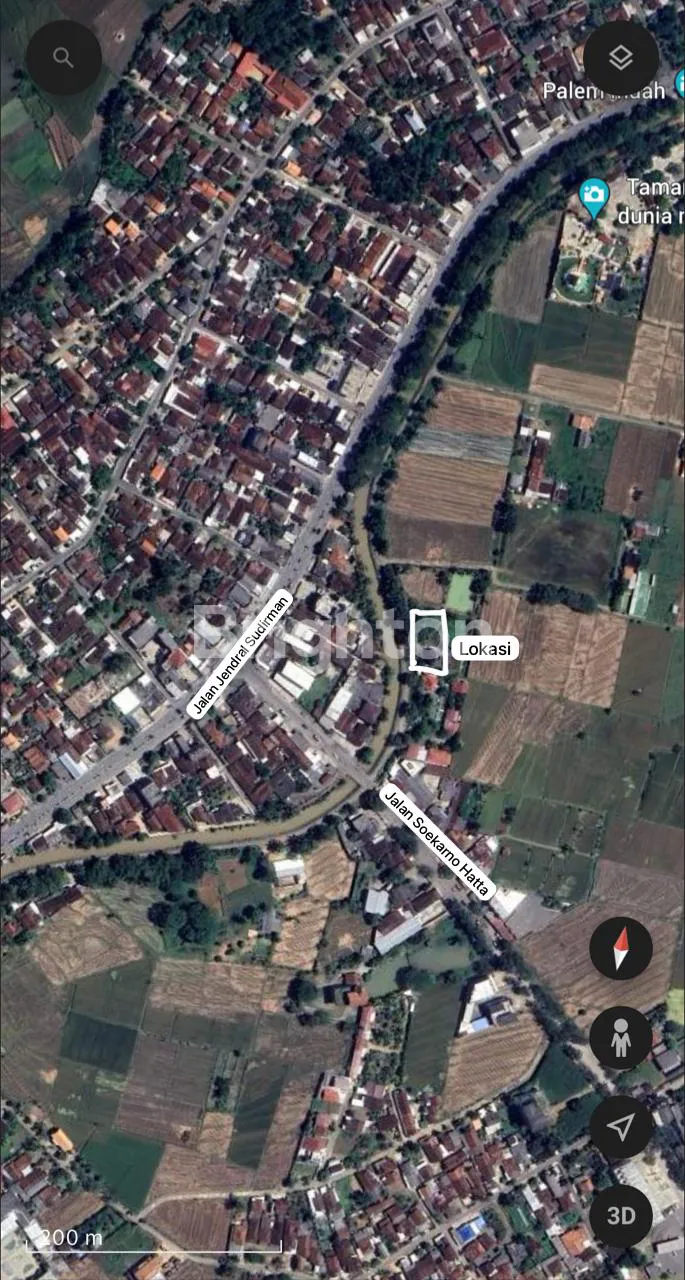This screenshot has width=685, height=1280.
Task: Open the search magnifier
Action: click(x=63, y=57)
